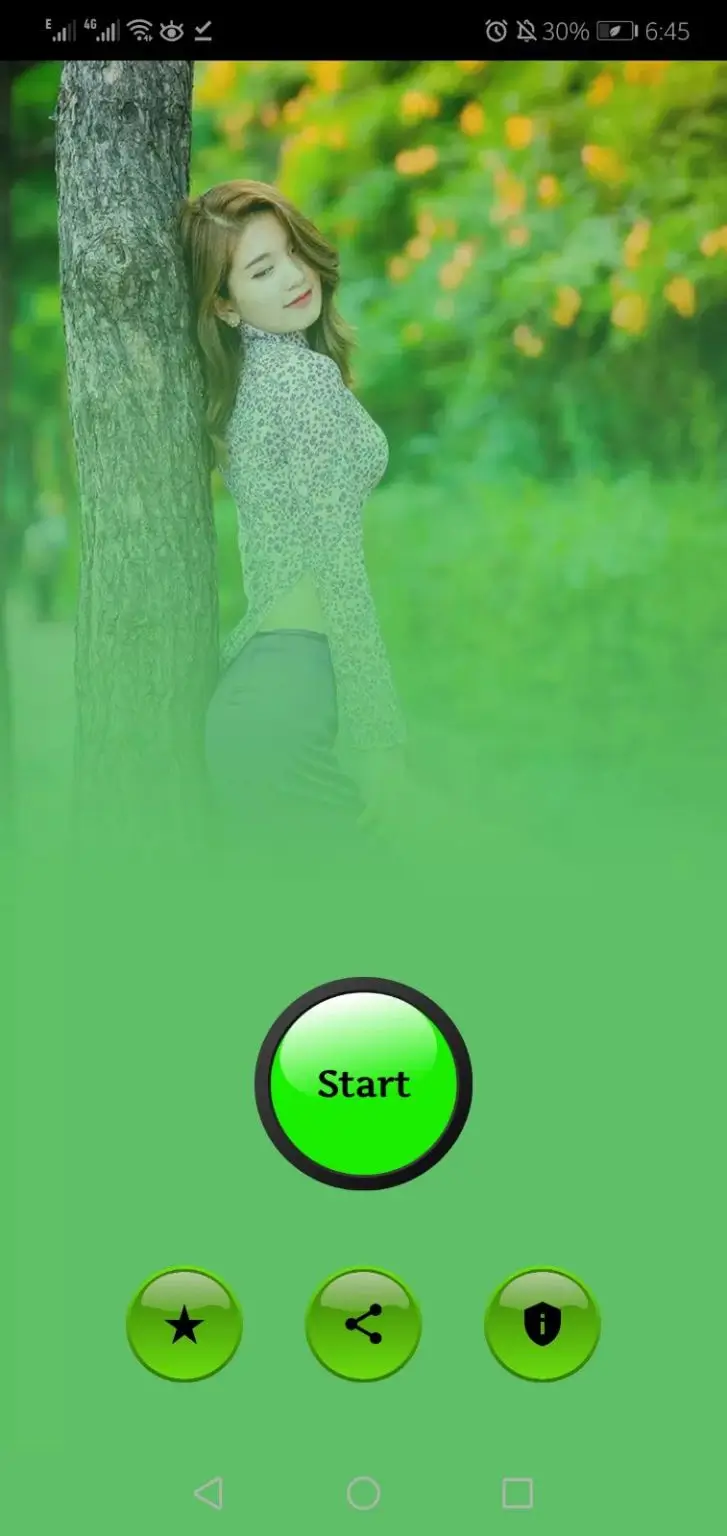Rate the app with the star button
Image resolution: width=727 pixels, height=1536 pixels.
click(x=184, y=1325)
